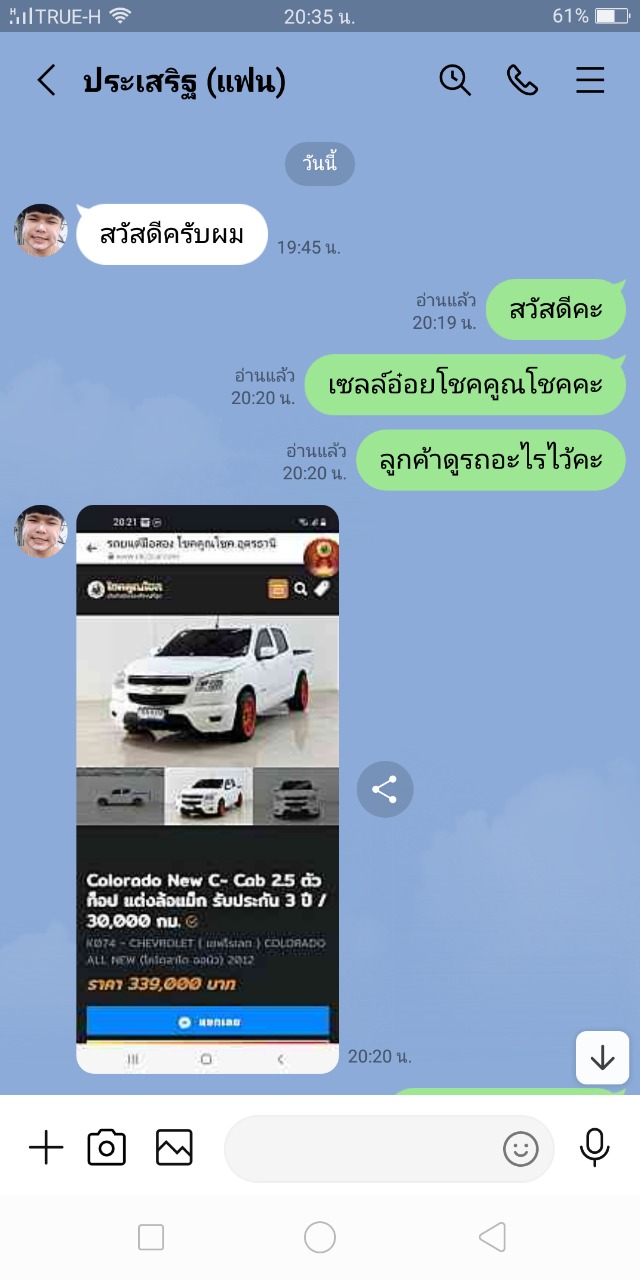Open ประเสริฐ's profile picture beside the greeting
Screen dimensions: 640x1280
coord(41,231)
